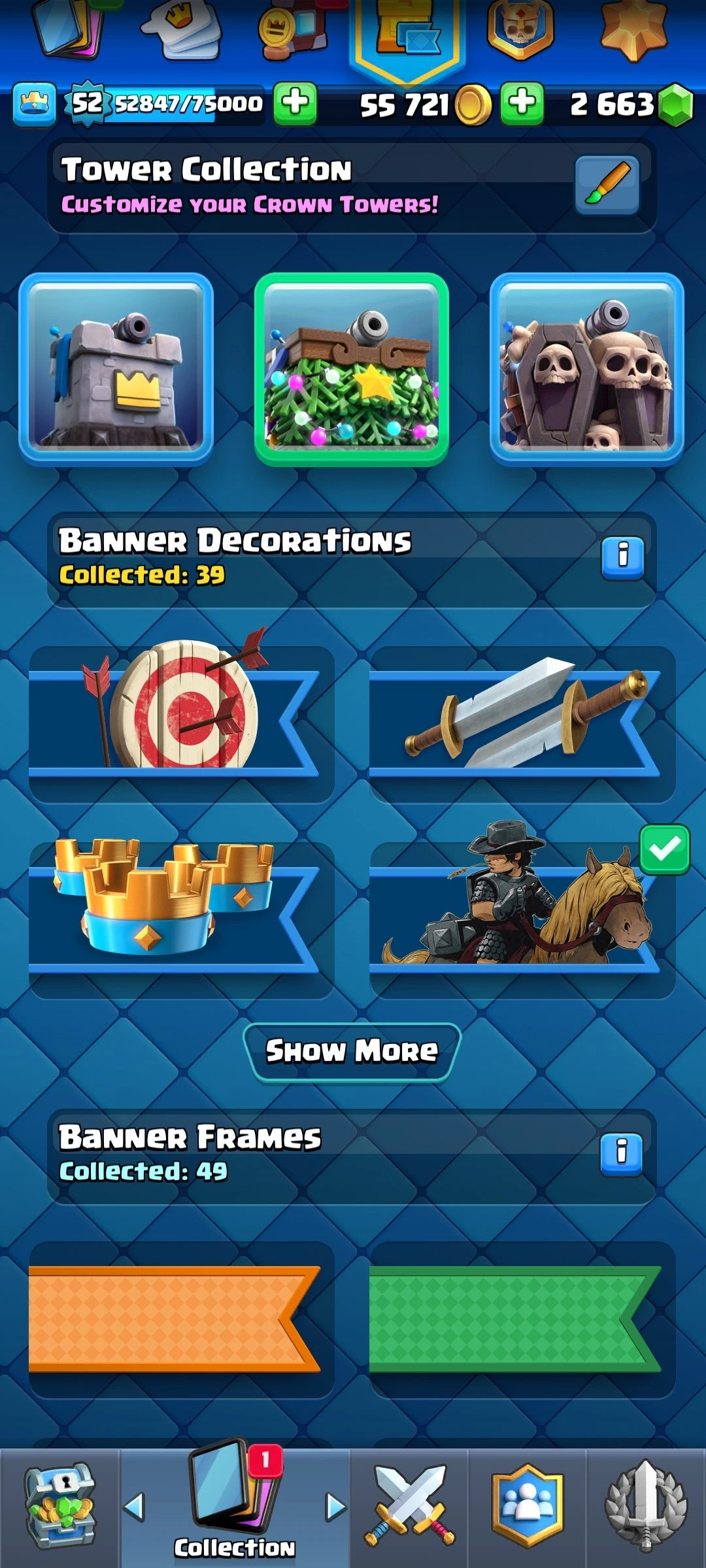Select the green banner frame

click(522, 1319)
